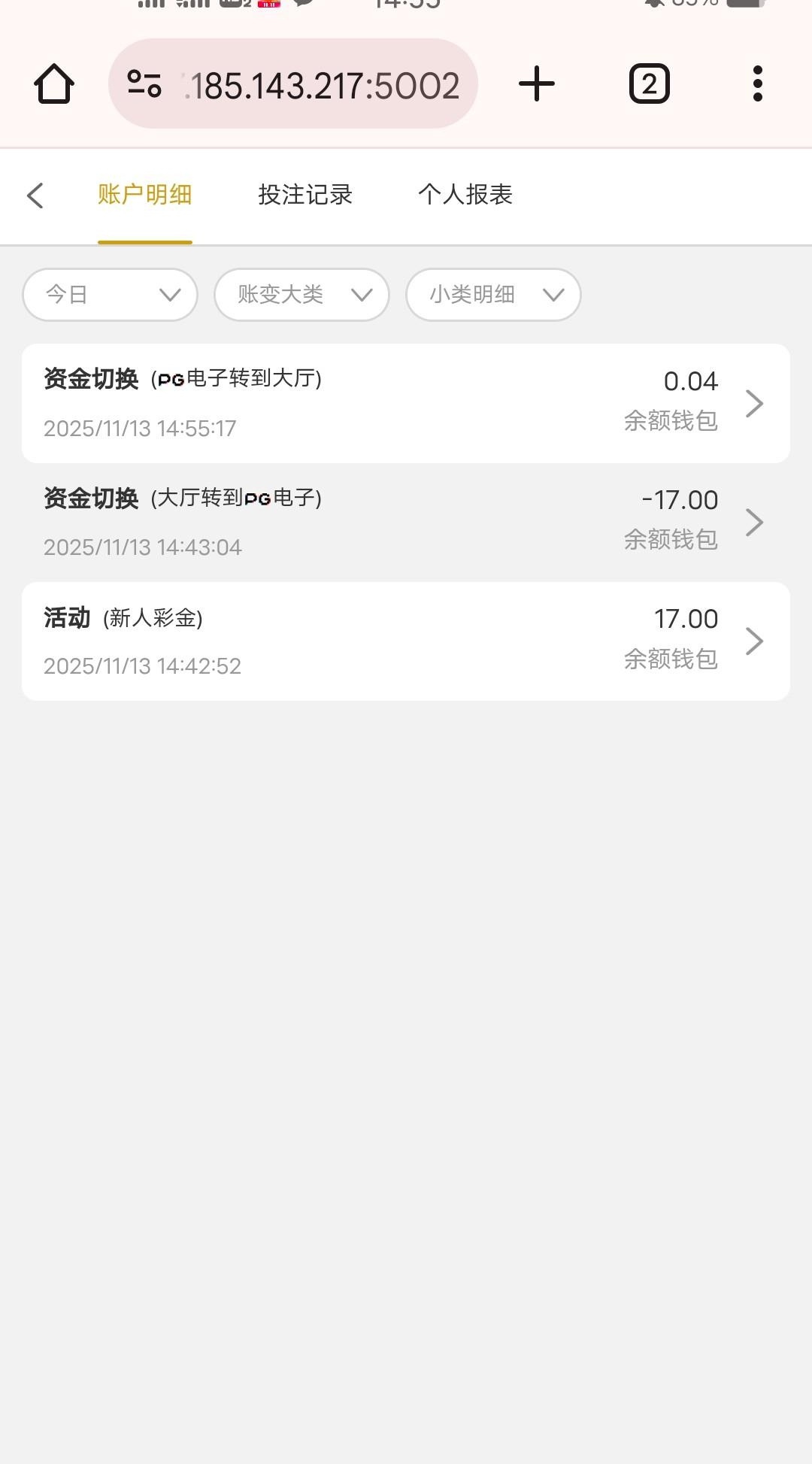Show the open tabs switcher
This screenshot has height=1464, width=812.
click(x=649, y=83)
